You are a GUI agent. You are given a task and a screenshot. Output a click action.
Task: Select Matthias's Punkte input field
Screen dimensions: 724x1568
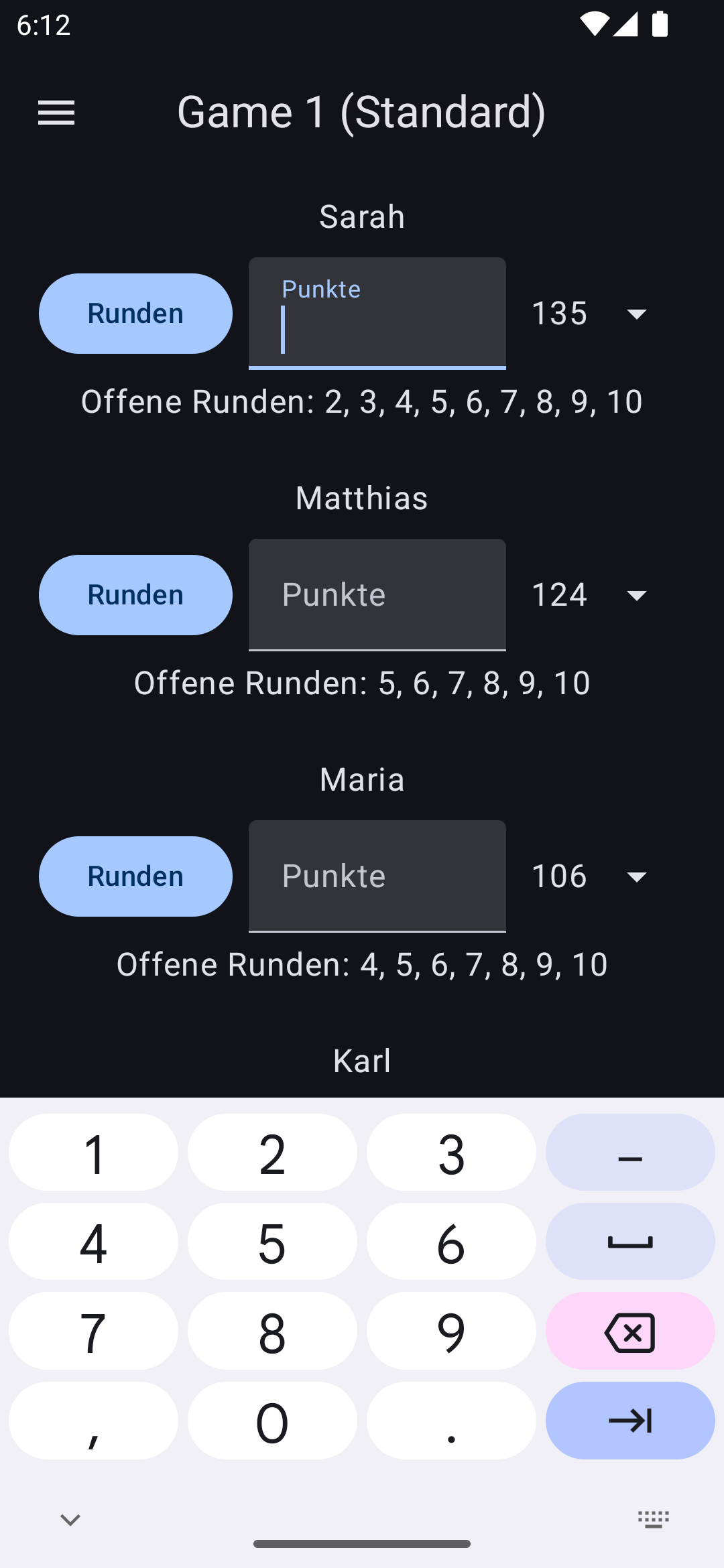(x=377, y=595)
